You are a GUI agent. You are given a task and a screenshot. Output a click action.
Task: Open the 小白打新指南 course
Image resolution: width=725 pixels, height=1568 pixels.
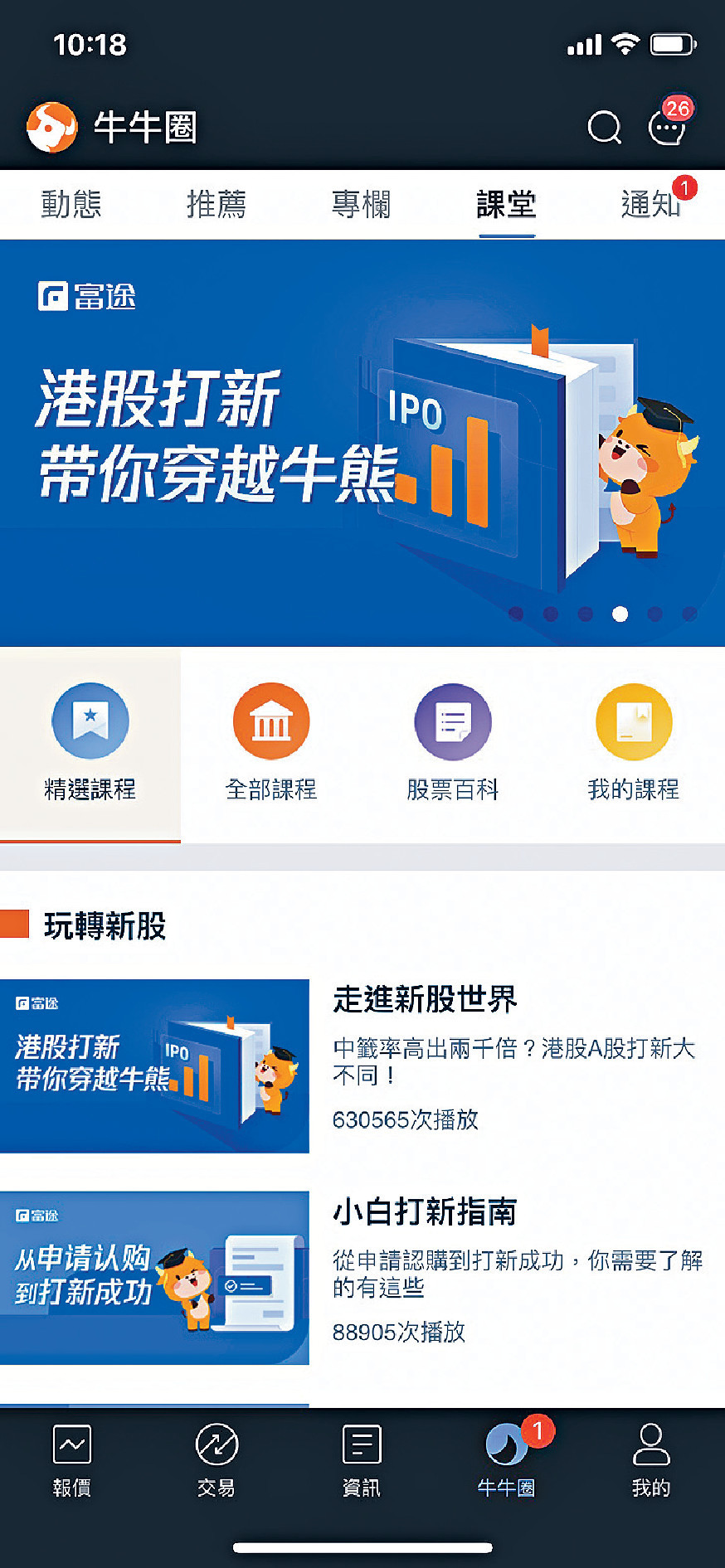click(x=362, y=1277)
